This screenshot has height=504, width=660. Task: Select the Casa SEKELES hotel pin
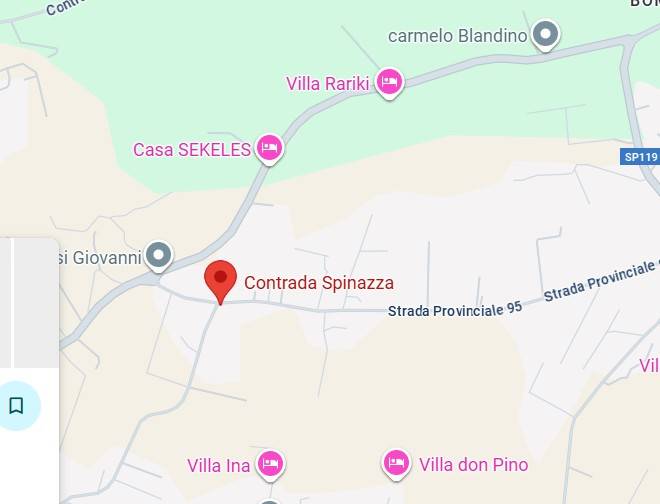point(268,149)
